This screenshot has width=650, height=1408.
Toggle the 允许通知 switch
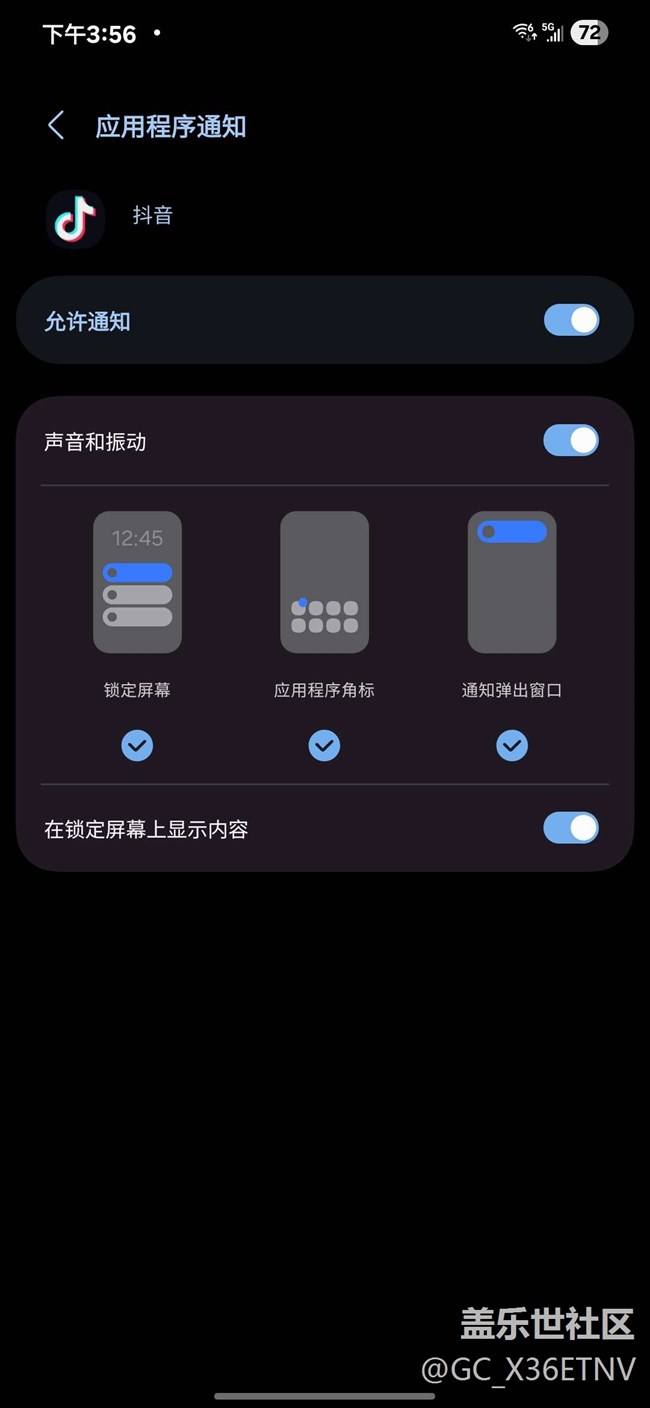571,320
